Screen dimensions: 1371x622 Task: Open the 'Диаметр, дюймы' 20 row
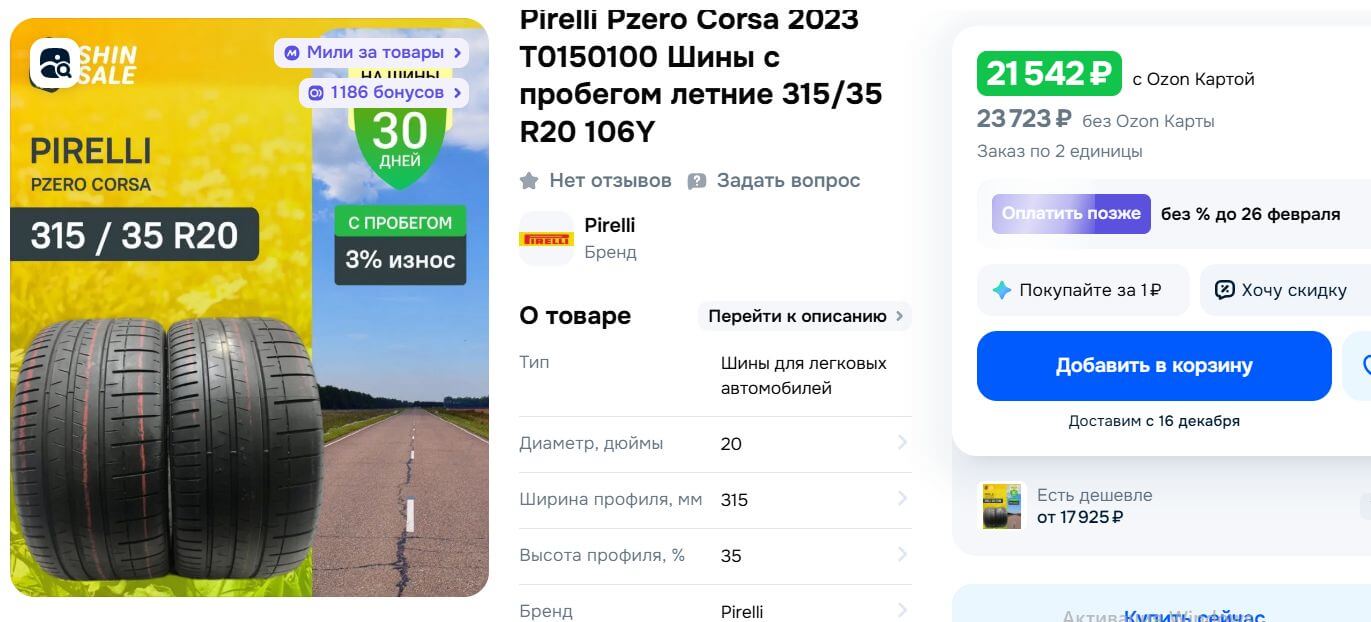point(714,443)
